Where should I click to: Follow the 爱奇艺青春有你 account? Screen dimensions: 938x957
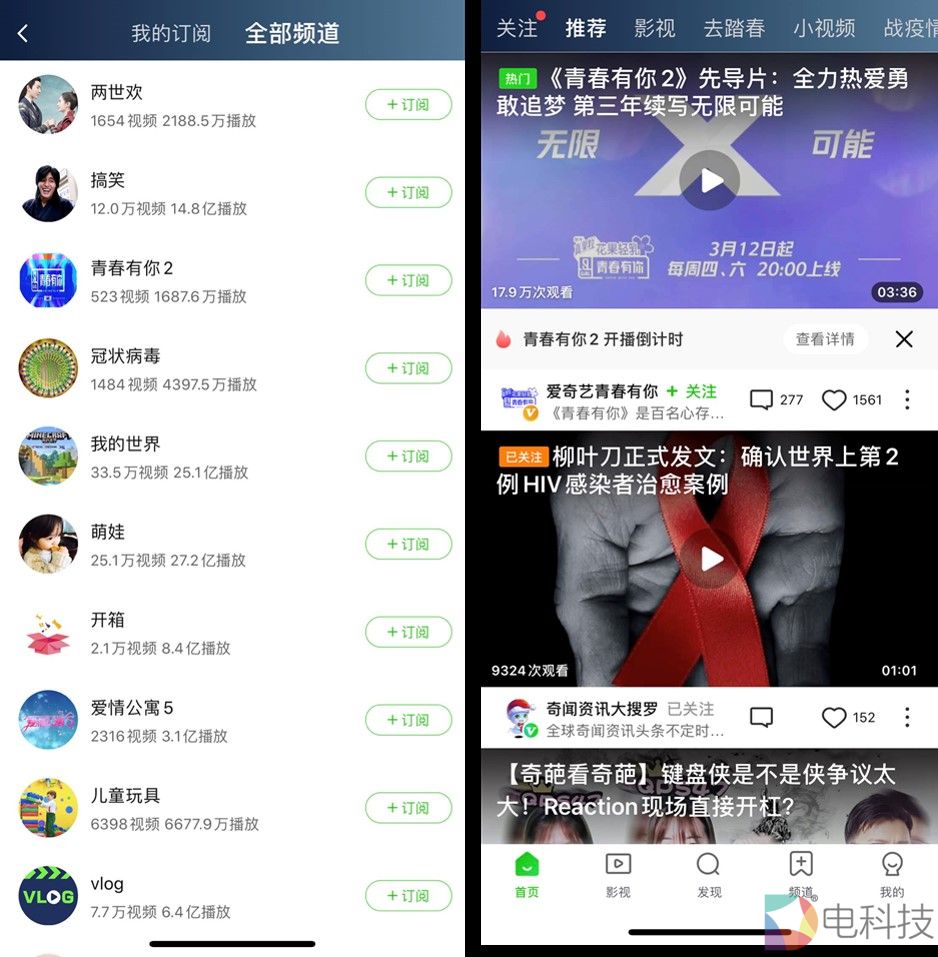point(692,391)
